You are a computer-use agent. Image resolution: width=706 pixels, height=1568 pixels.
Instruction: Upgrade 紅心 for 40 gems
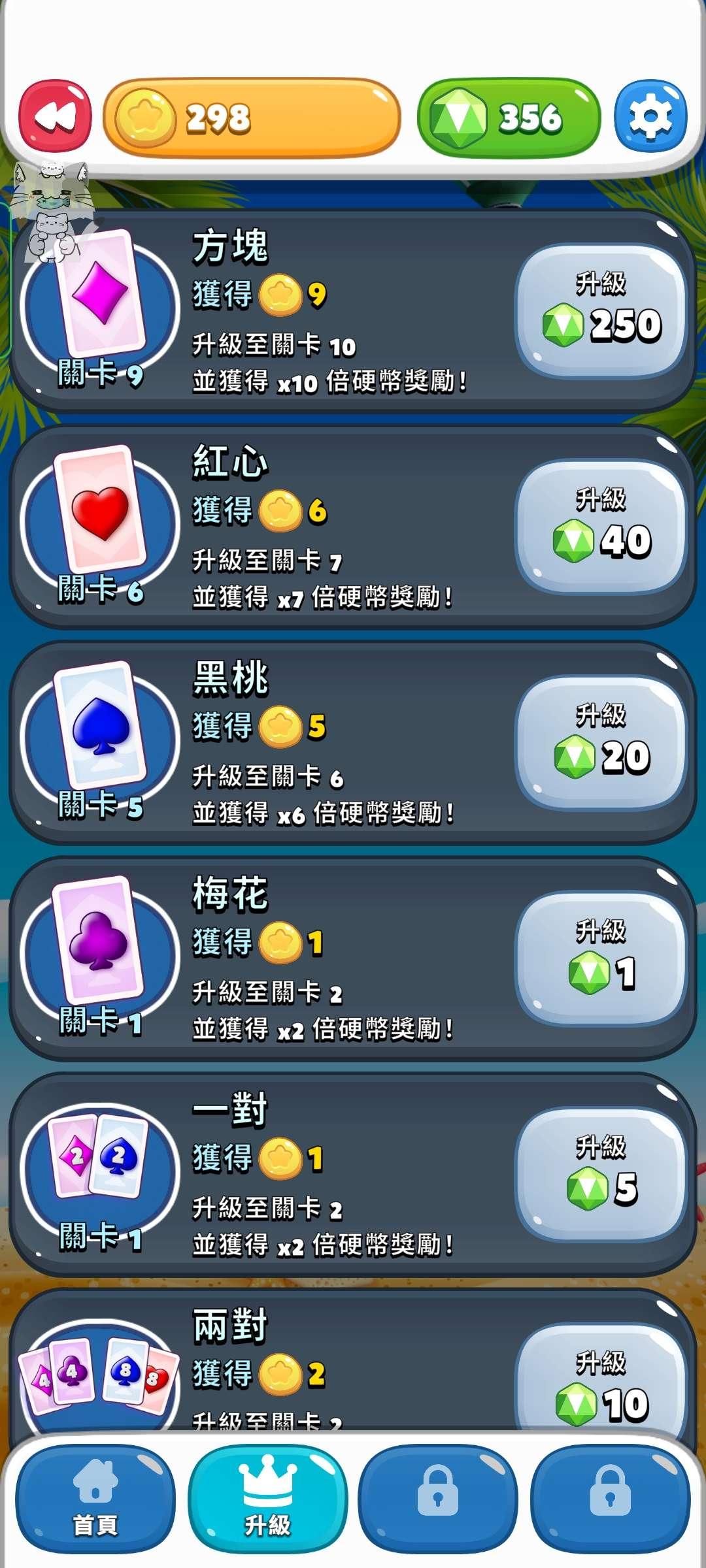[x=601, y=527]
